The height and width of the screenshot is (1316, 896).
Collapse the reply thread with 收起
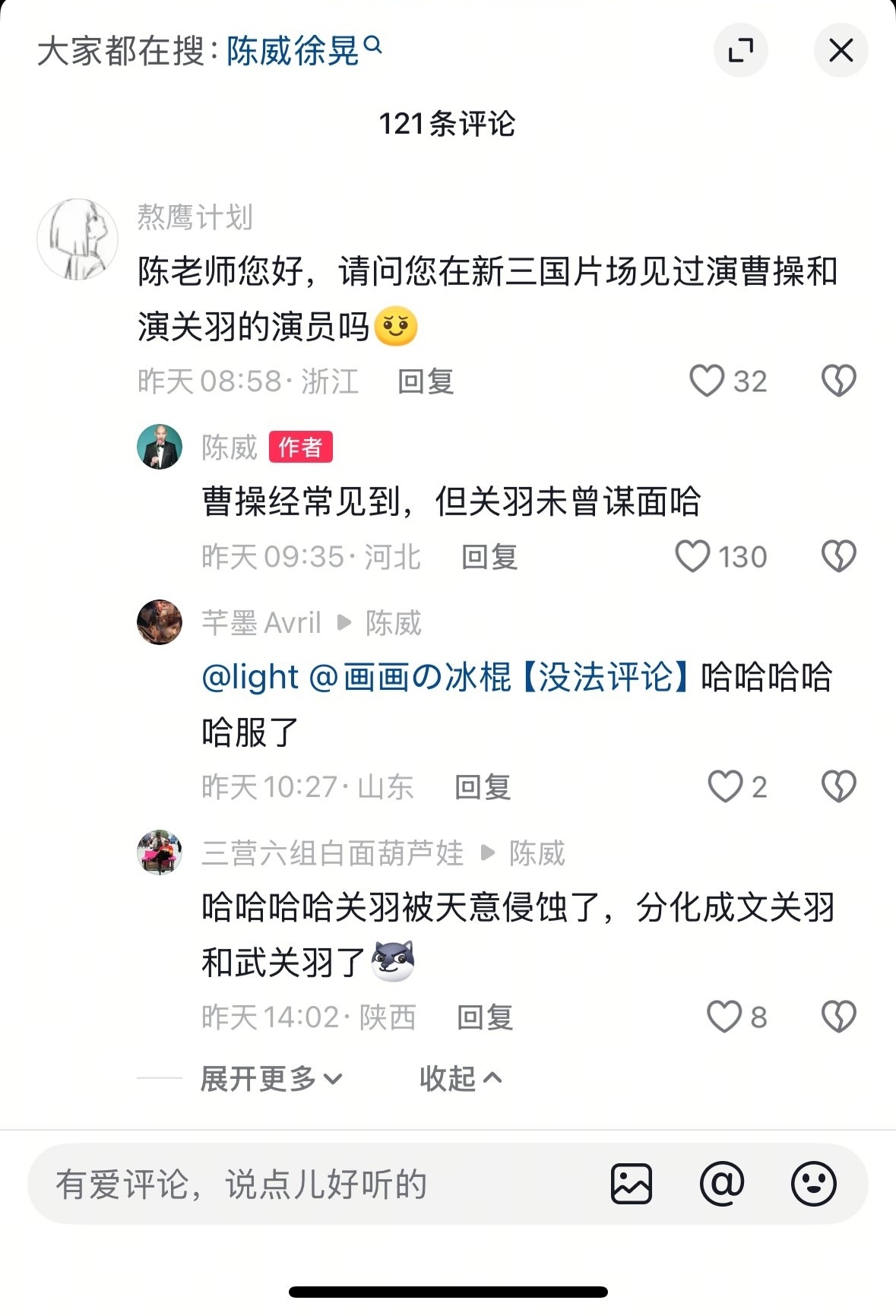(460, 1078)
